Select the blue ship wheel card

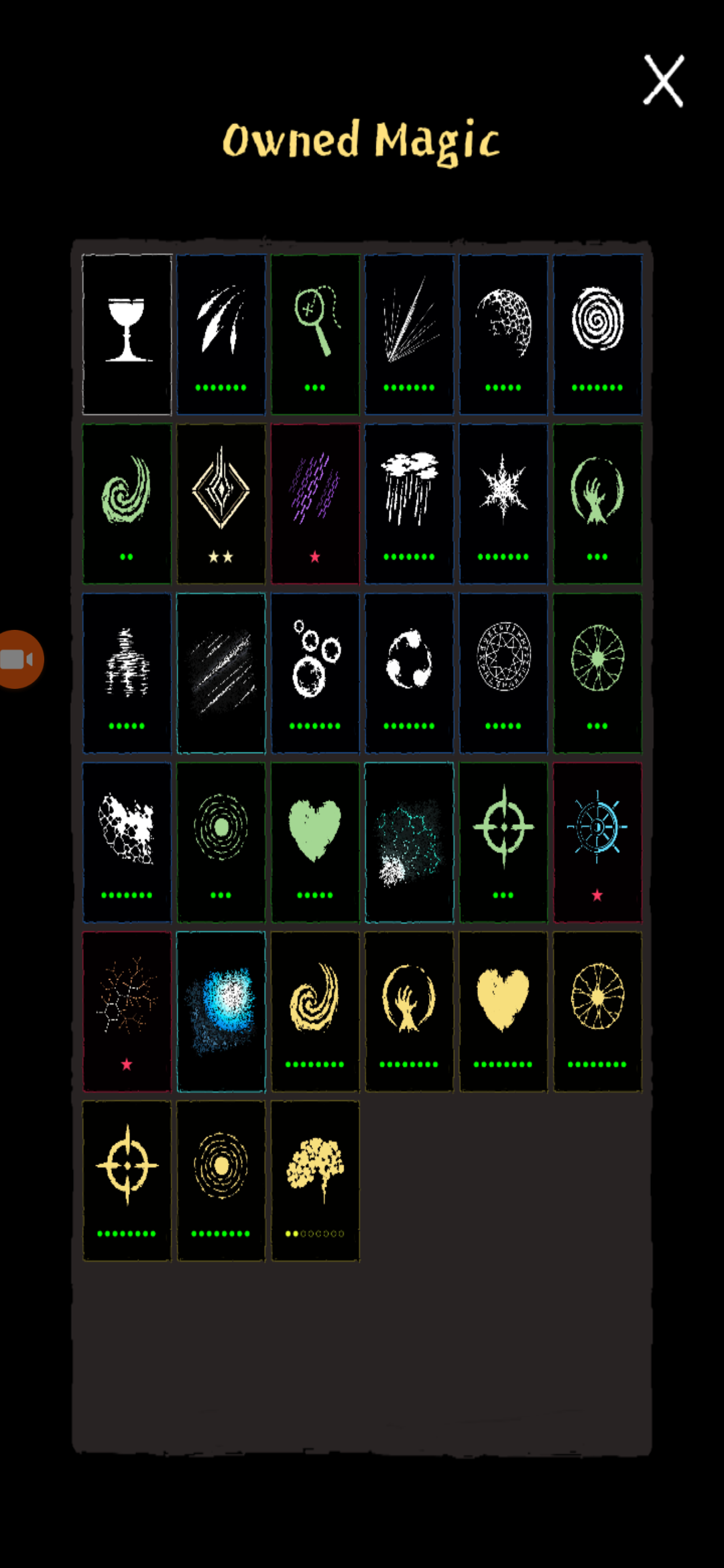(597, 842)
